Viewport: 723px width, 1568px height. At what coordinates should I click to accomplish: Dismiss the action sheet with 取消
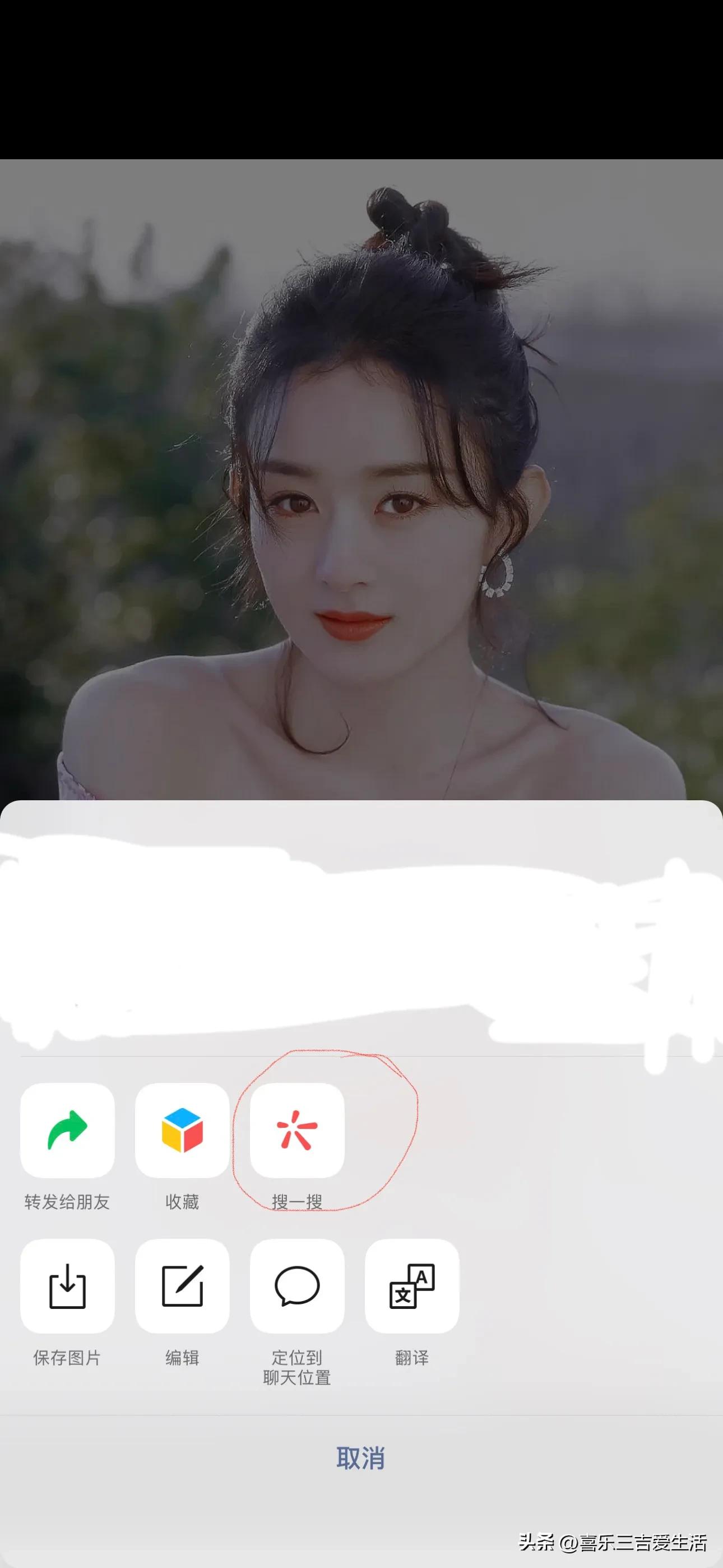pos(361,1459)
